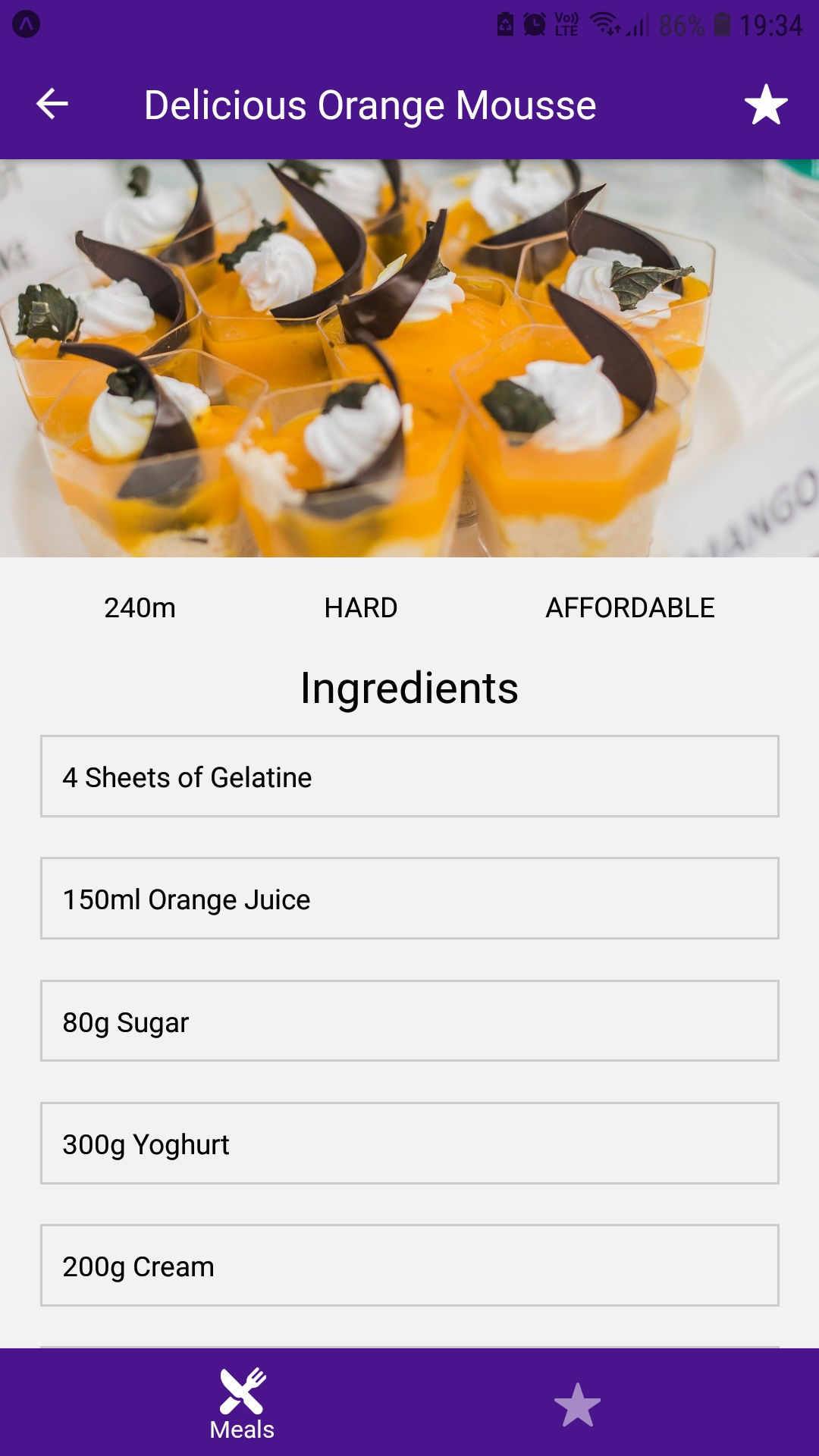Select the fork and knife Meals icon
The height and width of the screenshot is (1456, 819).
click(x=241, y=1399)
